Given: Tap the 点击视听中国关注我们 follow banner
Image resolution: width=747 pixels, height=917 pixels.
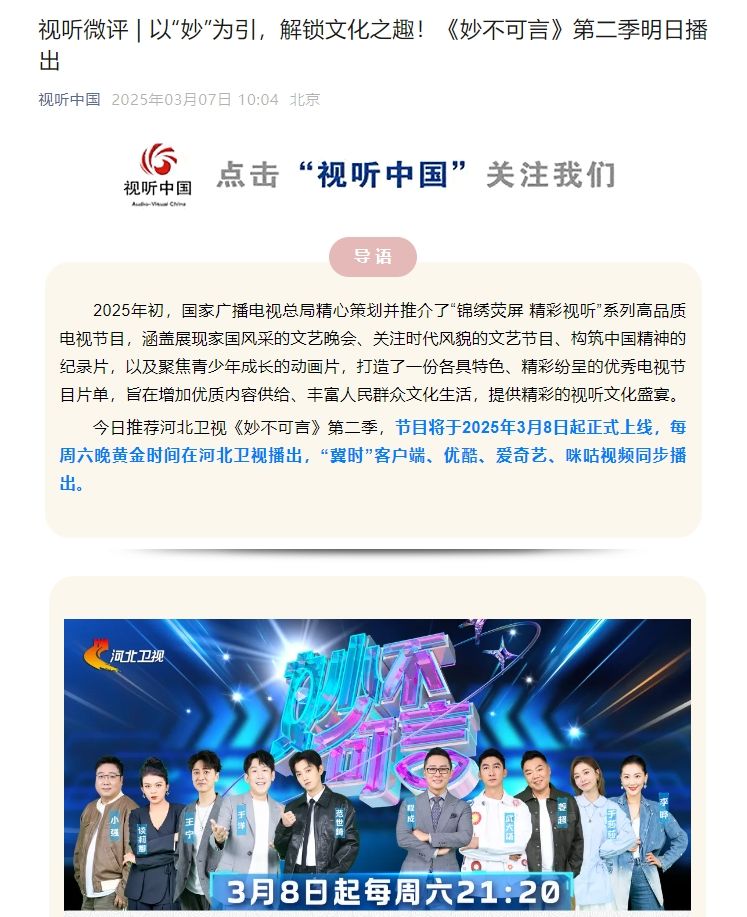Looking at the screenshot, I should 373,173.
